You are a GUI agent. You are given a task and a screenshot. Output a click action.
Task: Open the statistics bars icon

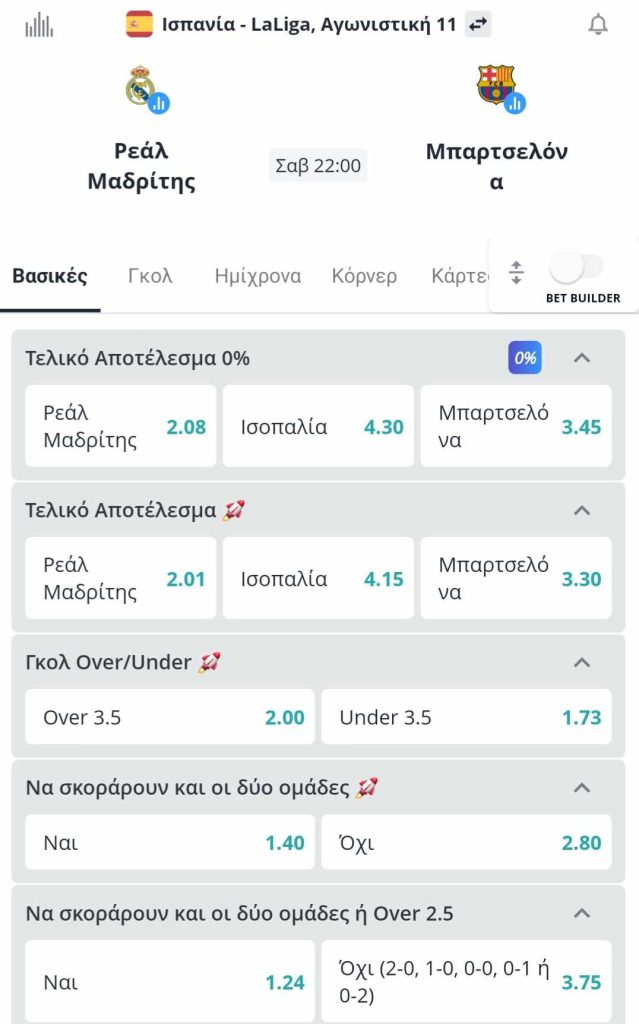click(x=39, y=25)
